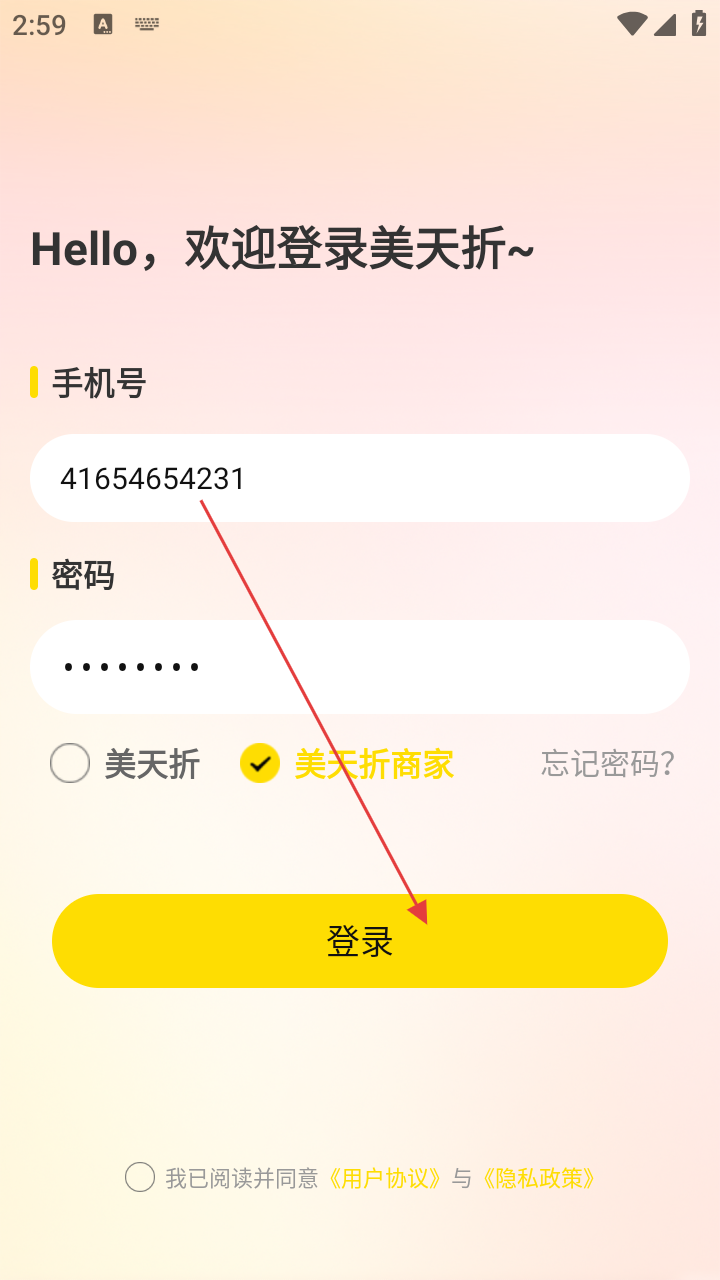Check the agreement consent circle

(x=140, y=1178)
